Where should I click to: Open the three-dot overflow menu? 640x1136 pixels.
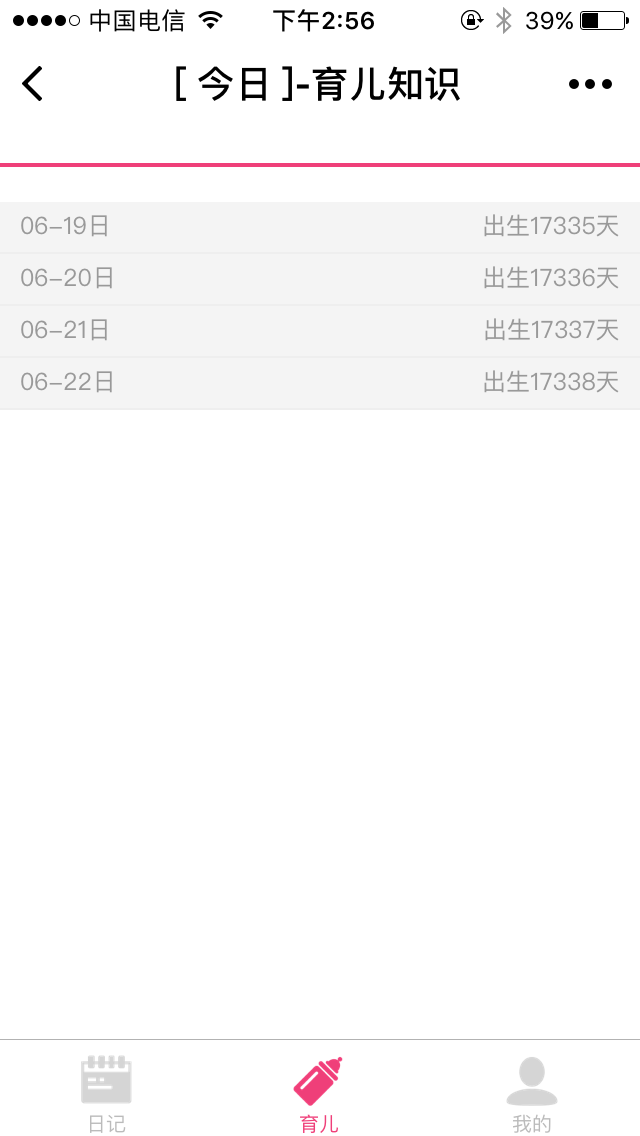590,85
